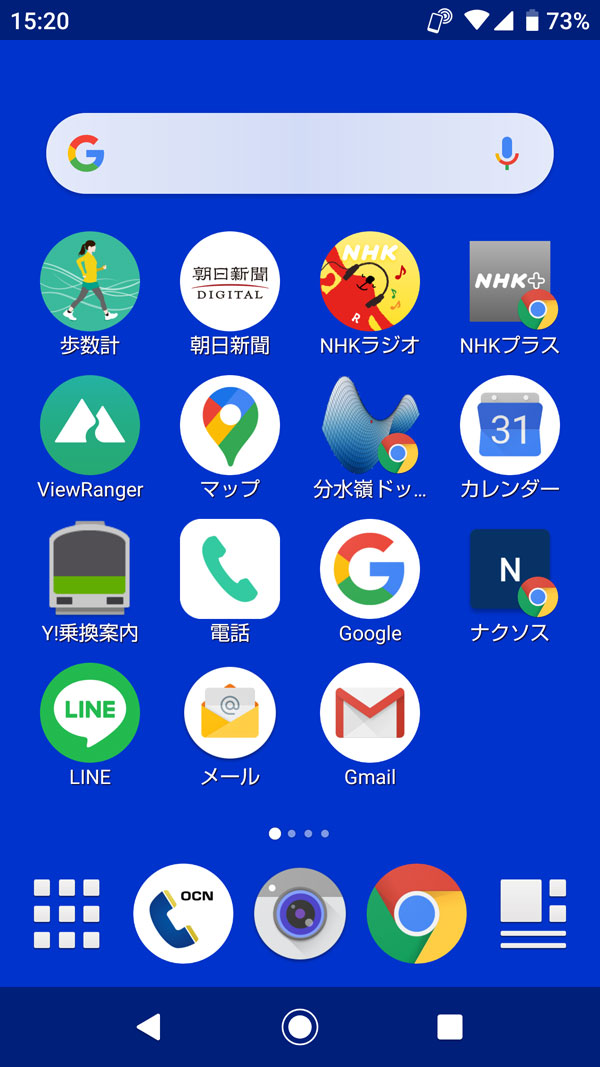
Task: Launch Y!乗換案内 transit app
Action: click(x=90, y=569)
